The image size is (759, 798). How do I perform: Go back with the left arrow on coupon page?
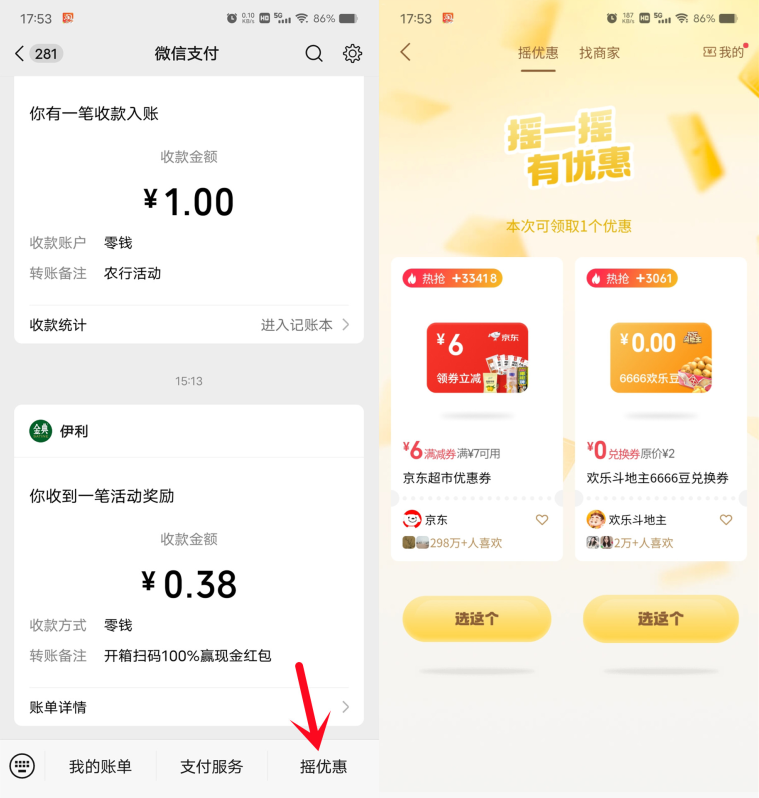click(406, 54)
